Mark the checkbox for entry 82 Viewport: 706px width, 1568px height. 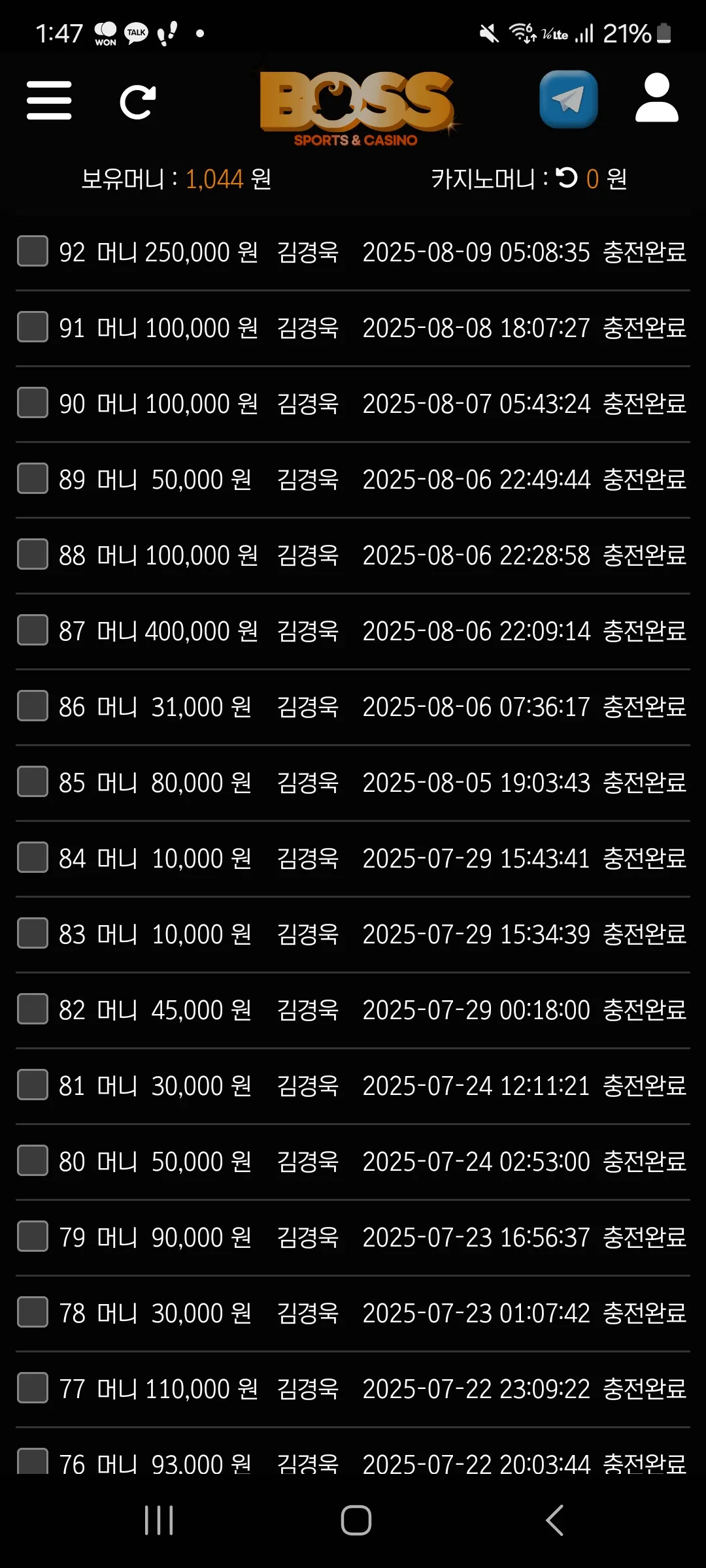(33, 1009)
